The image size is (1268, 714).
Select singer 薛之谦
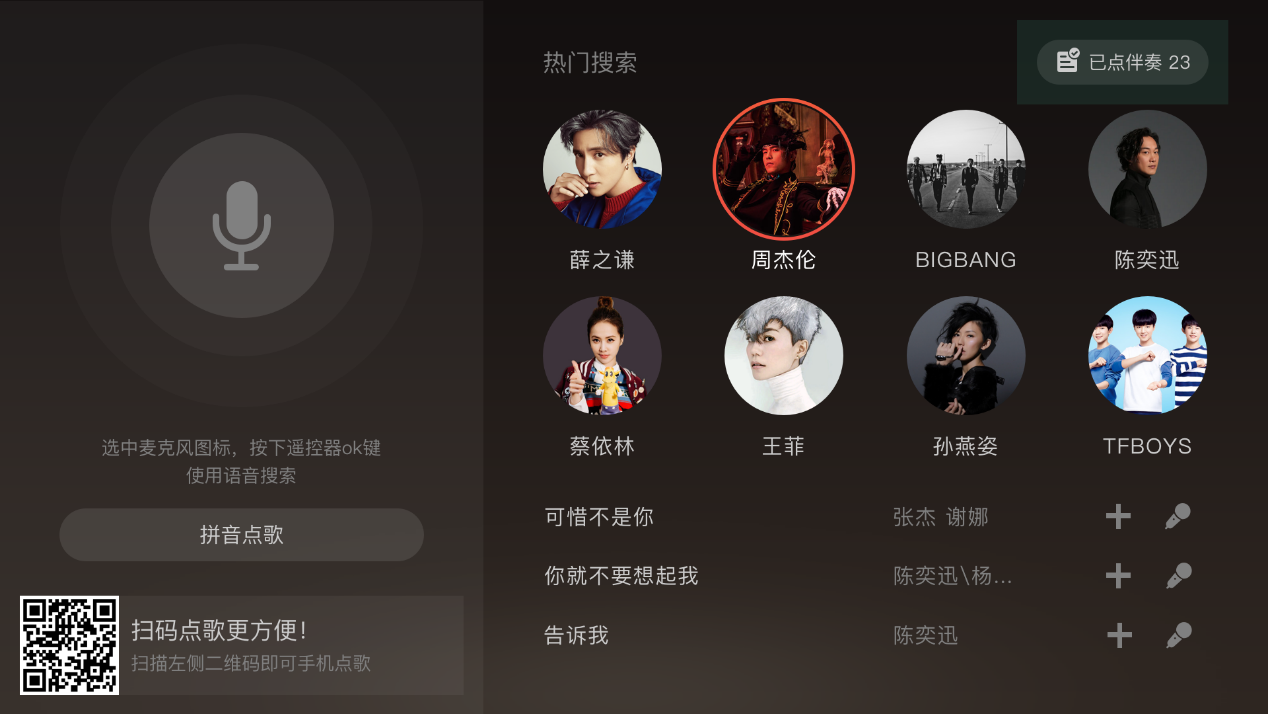point(602,170)
